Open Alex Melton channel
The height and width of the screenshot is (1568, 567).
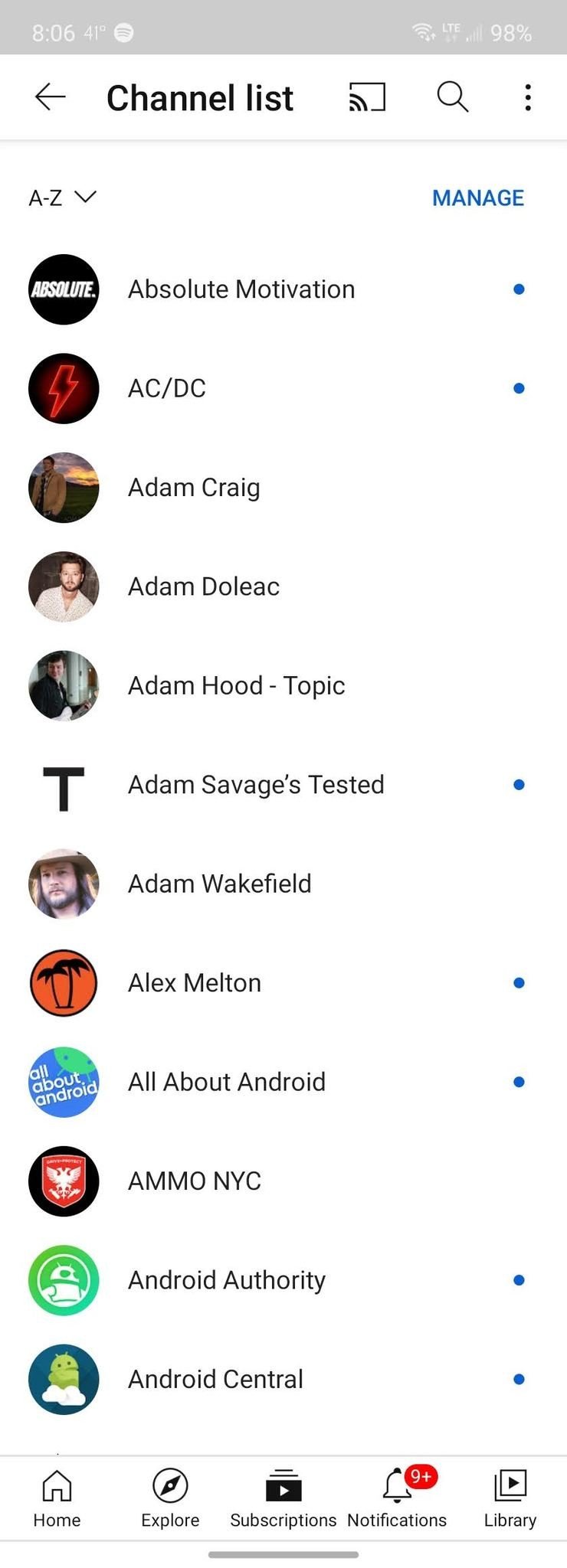(x=195, y=982)
